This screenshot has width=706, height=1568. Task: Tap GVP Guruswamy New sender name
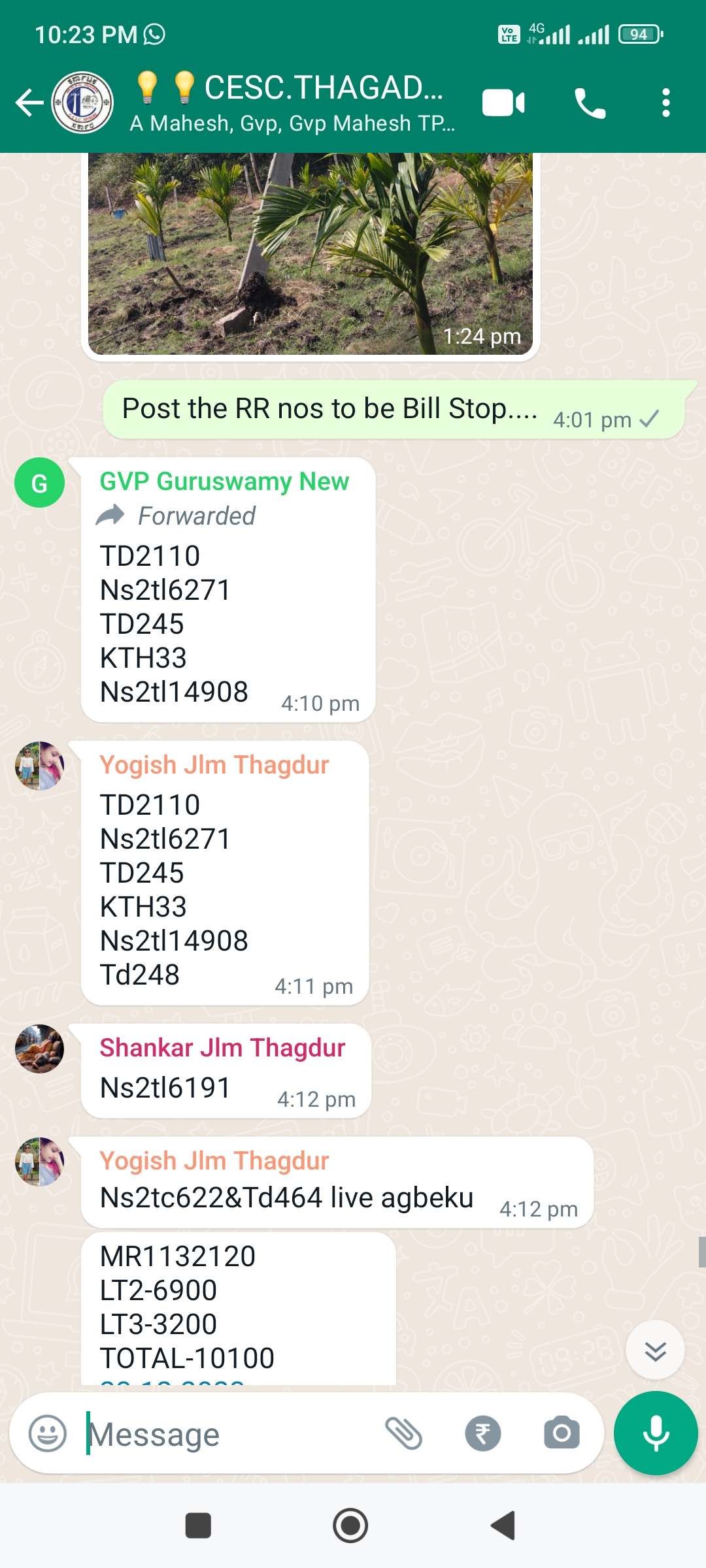click(x=224, y=482)
